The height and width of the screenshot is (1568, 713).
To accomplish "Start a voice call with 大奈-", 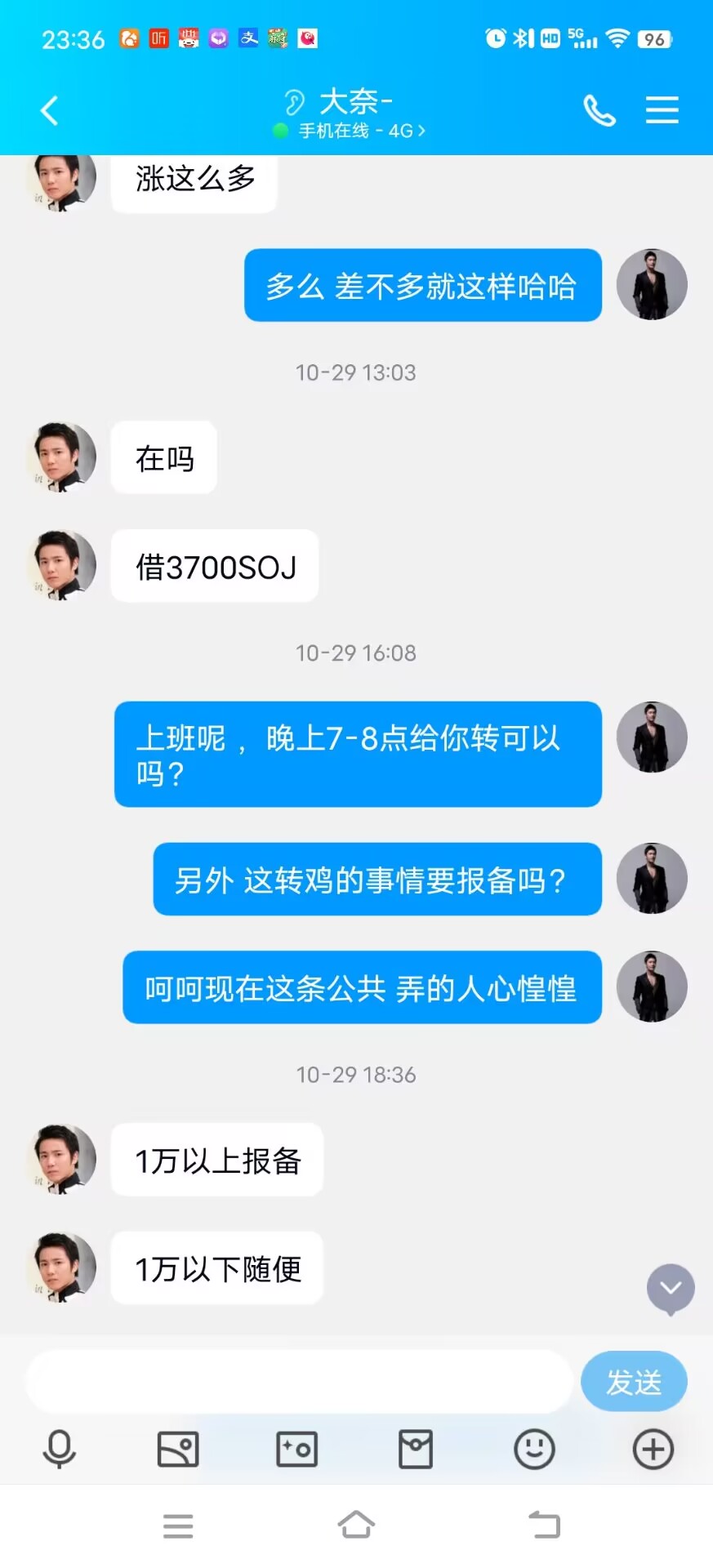I will [599, 111].
